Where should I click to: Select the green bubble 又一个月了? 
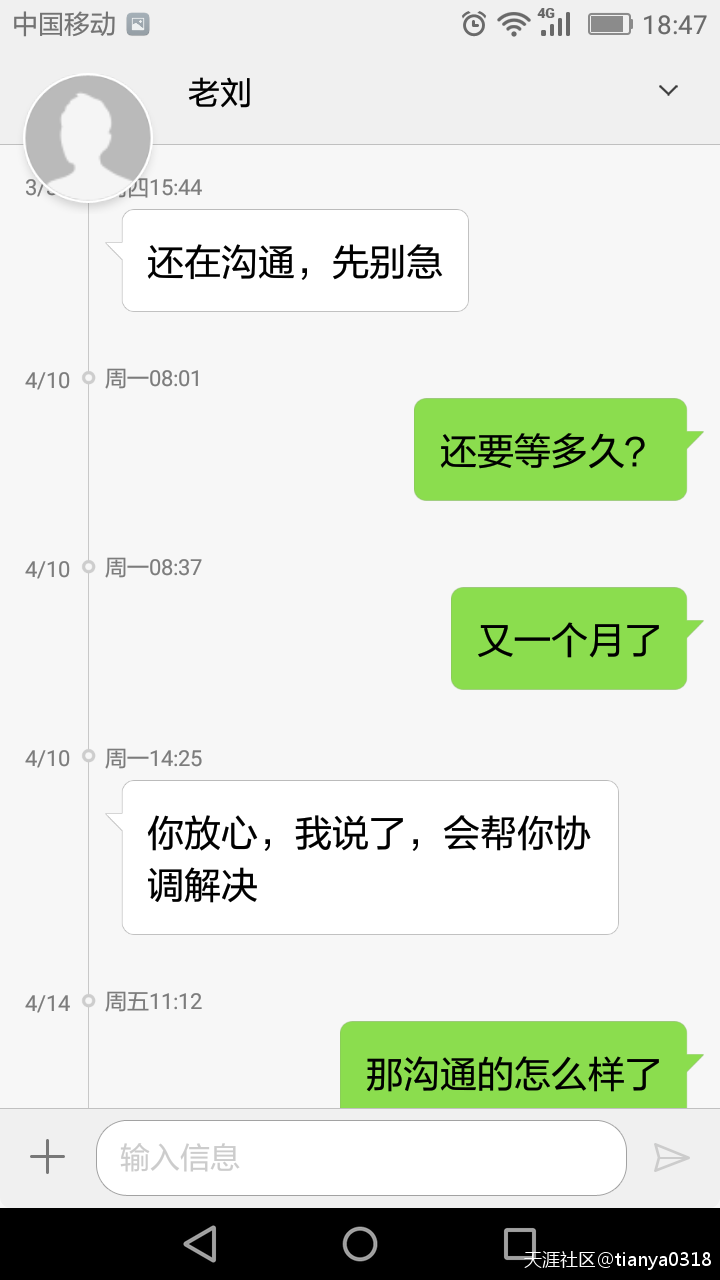pyautogui.click(x=568, y=638)
